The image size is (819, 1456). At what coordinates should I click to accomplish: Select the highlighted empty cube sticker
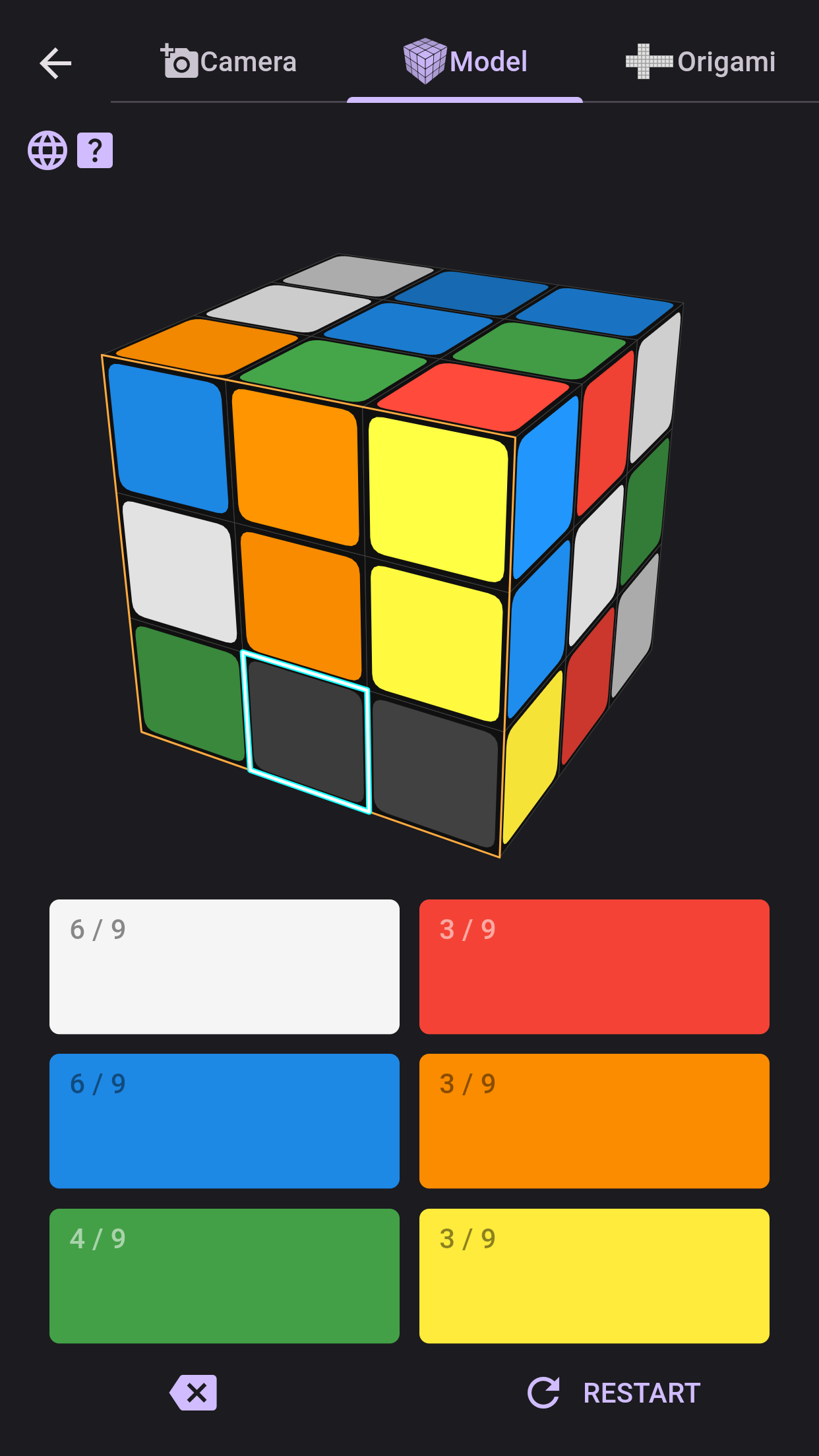(308, 732)
